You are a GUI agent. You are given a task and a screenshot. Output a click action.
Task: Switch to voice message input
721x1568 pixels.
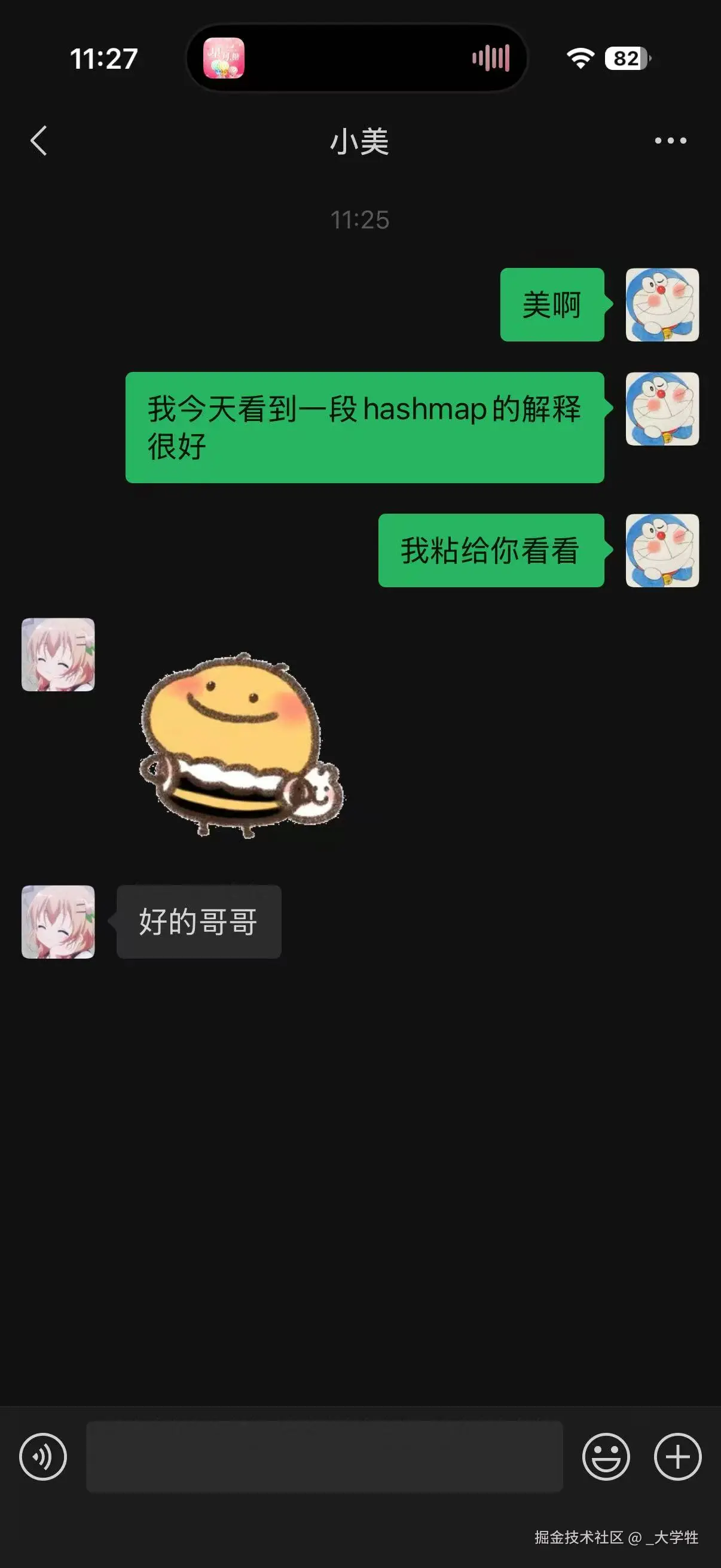coord(42,1456)
